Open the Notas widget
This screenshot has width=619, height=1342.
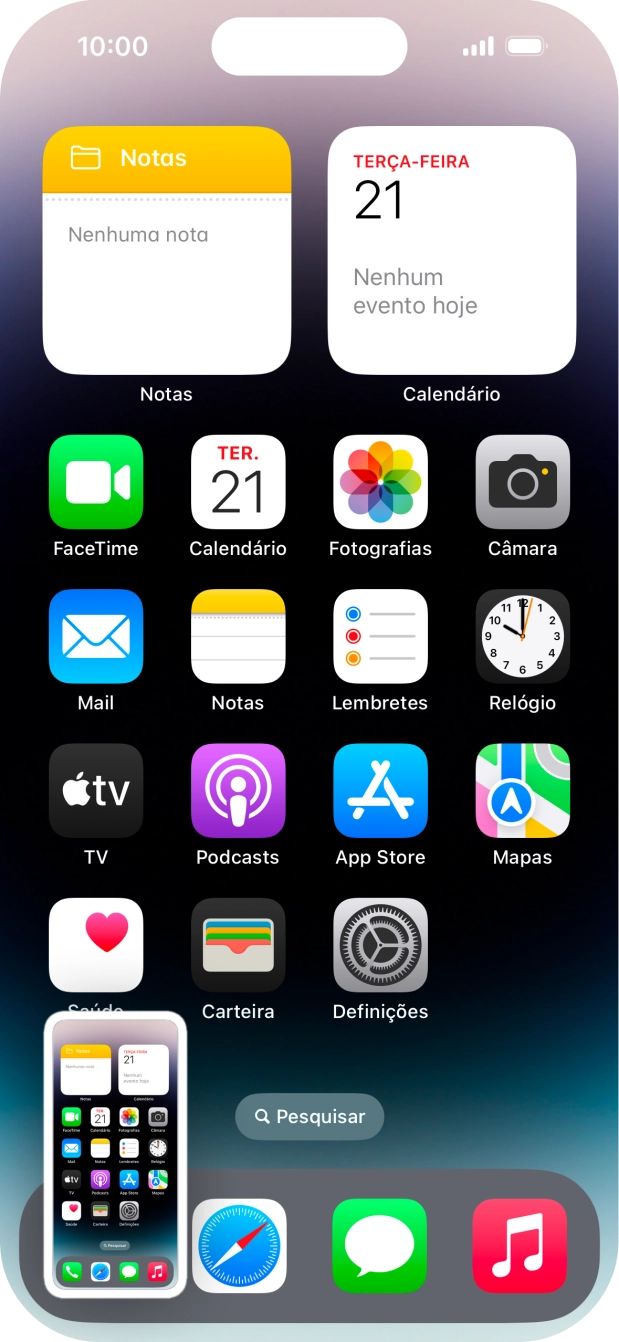167,250
